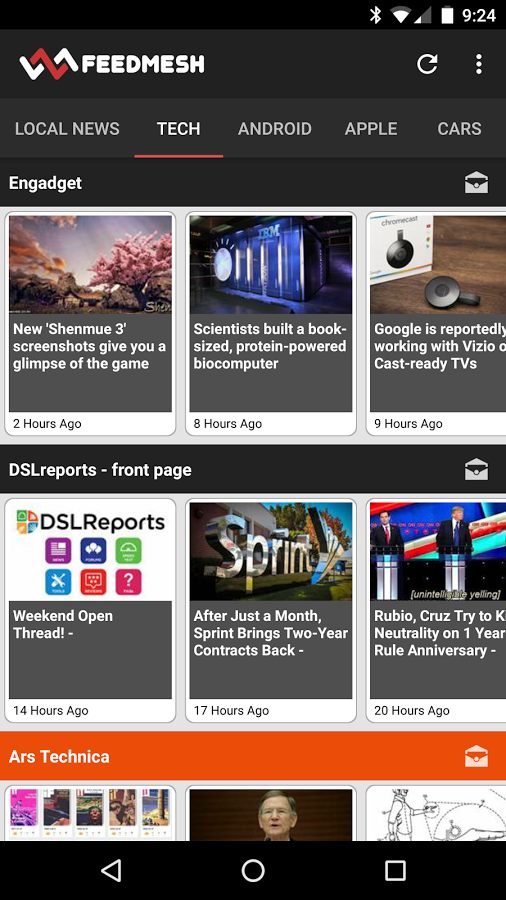Open the Cars tab
Viewport: 506px width, 900px height.
point(460,129)
